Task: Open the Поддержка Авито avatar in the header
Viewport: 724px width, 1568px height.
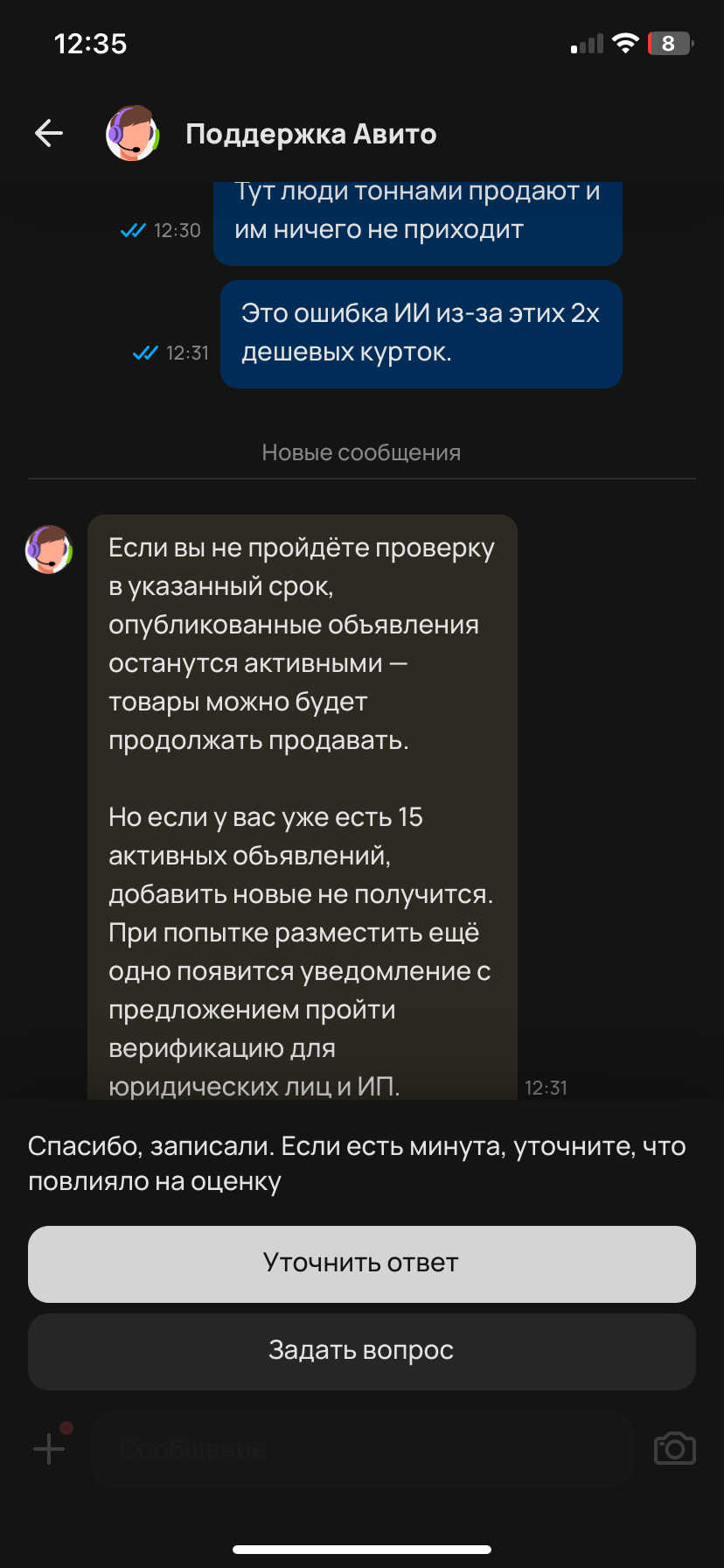Action: [x=132, y=134]
